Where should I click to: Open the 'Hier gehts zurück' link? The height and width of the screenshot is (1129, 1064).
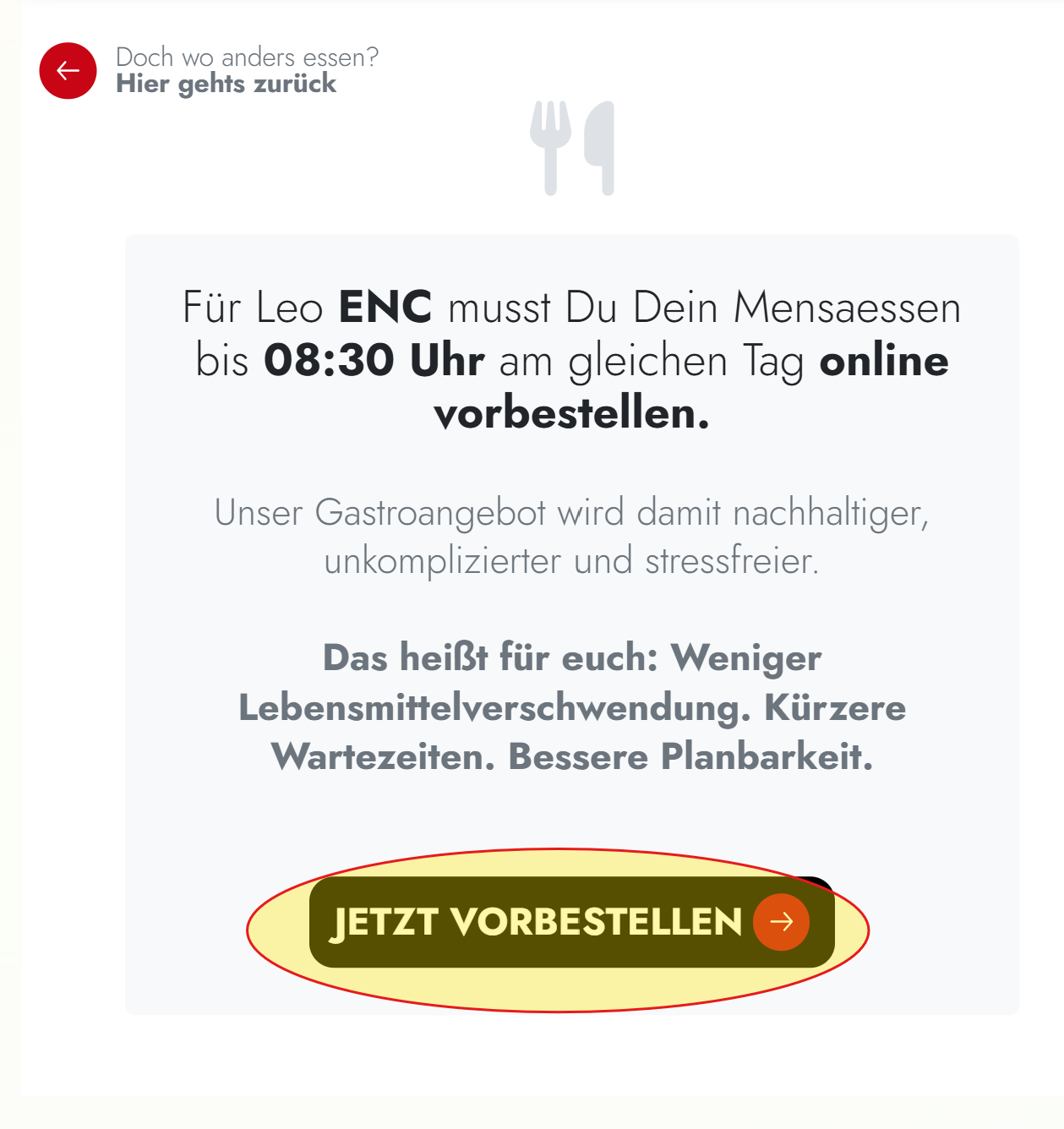[226, 84]
